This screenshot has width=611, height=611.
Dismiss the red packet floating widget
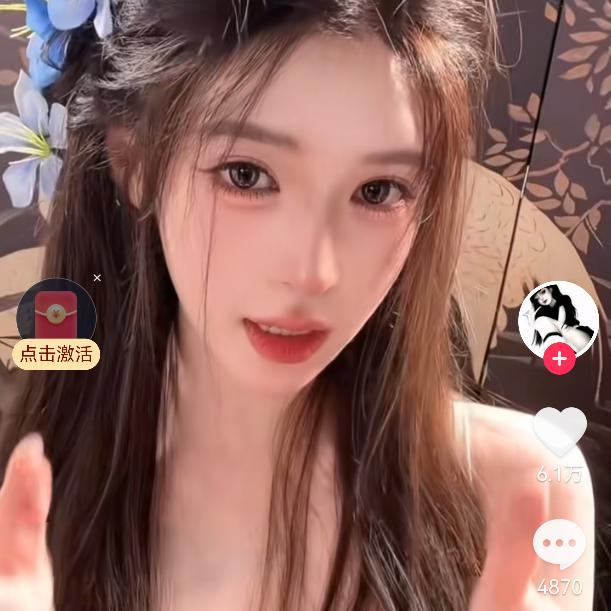coord(97,277)
